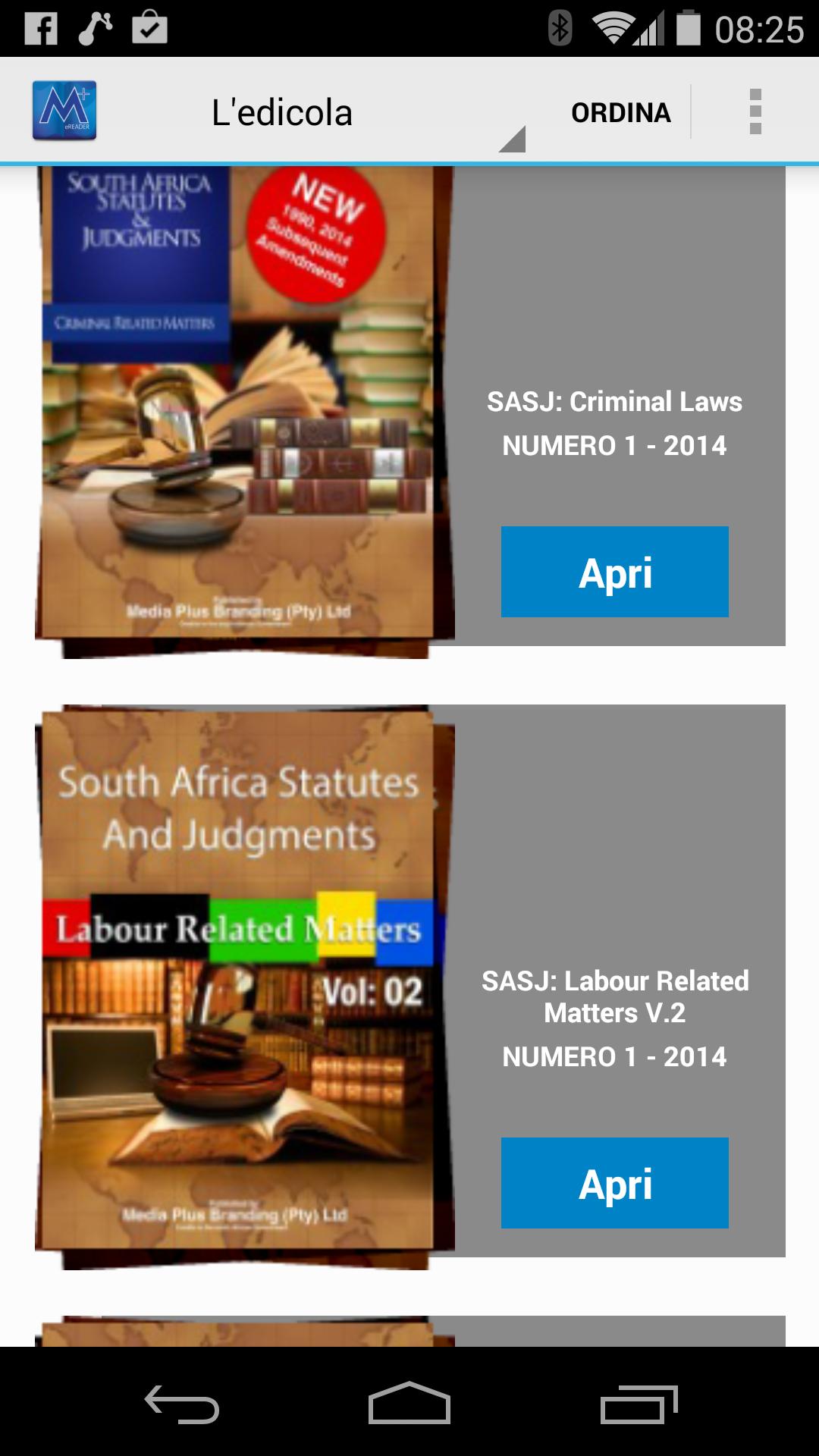Viewport: 819px width, 1456px height.
Task: Show recent apps
Action: [x=639, y=1404]
